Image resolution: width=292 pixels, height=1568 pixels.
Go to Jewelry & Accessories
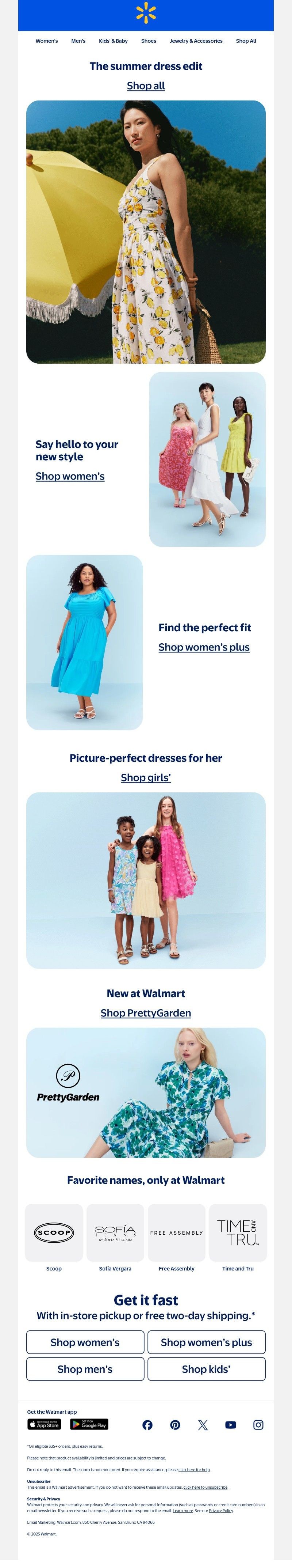click(x=195, y=41)
